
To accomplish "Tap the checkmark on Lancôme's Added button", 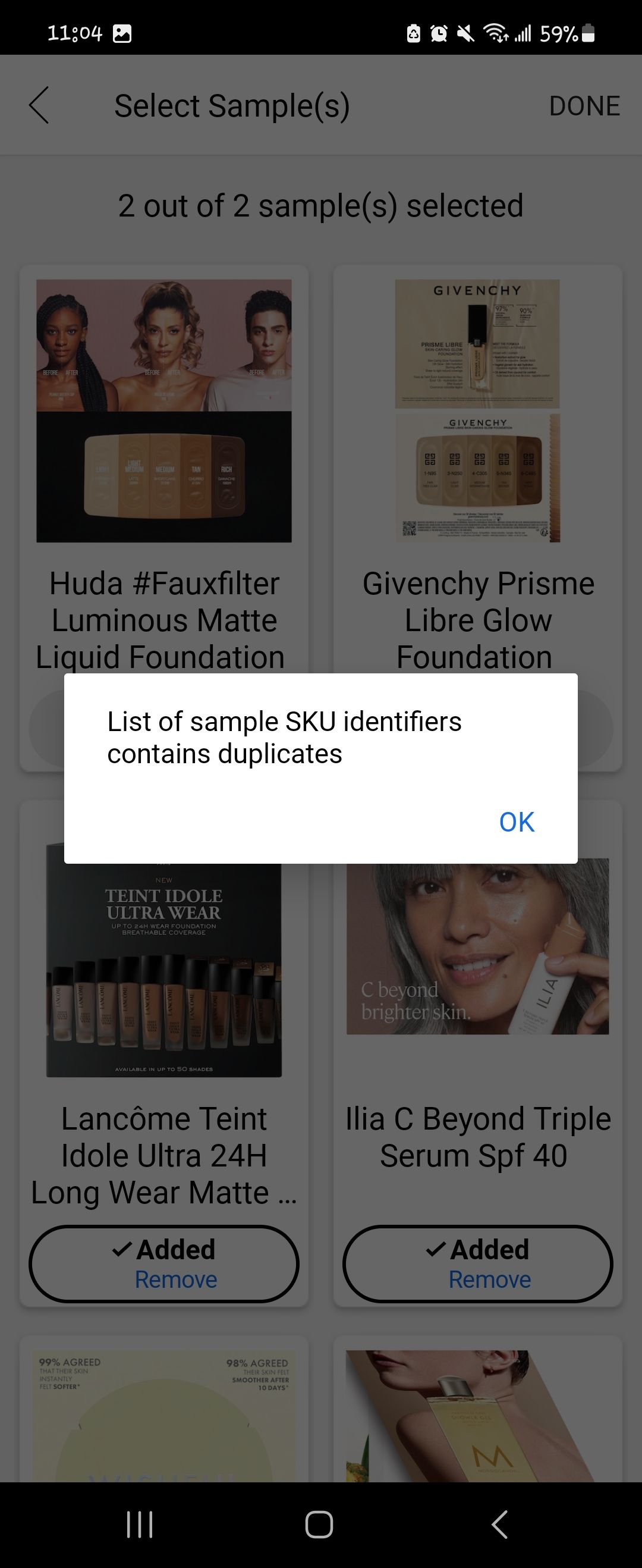I will click(x=122, y=1249).
